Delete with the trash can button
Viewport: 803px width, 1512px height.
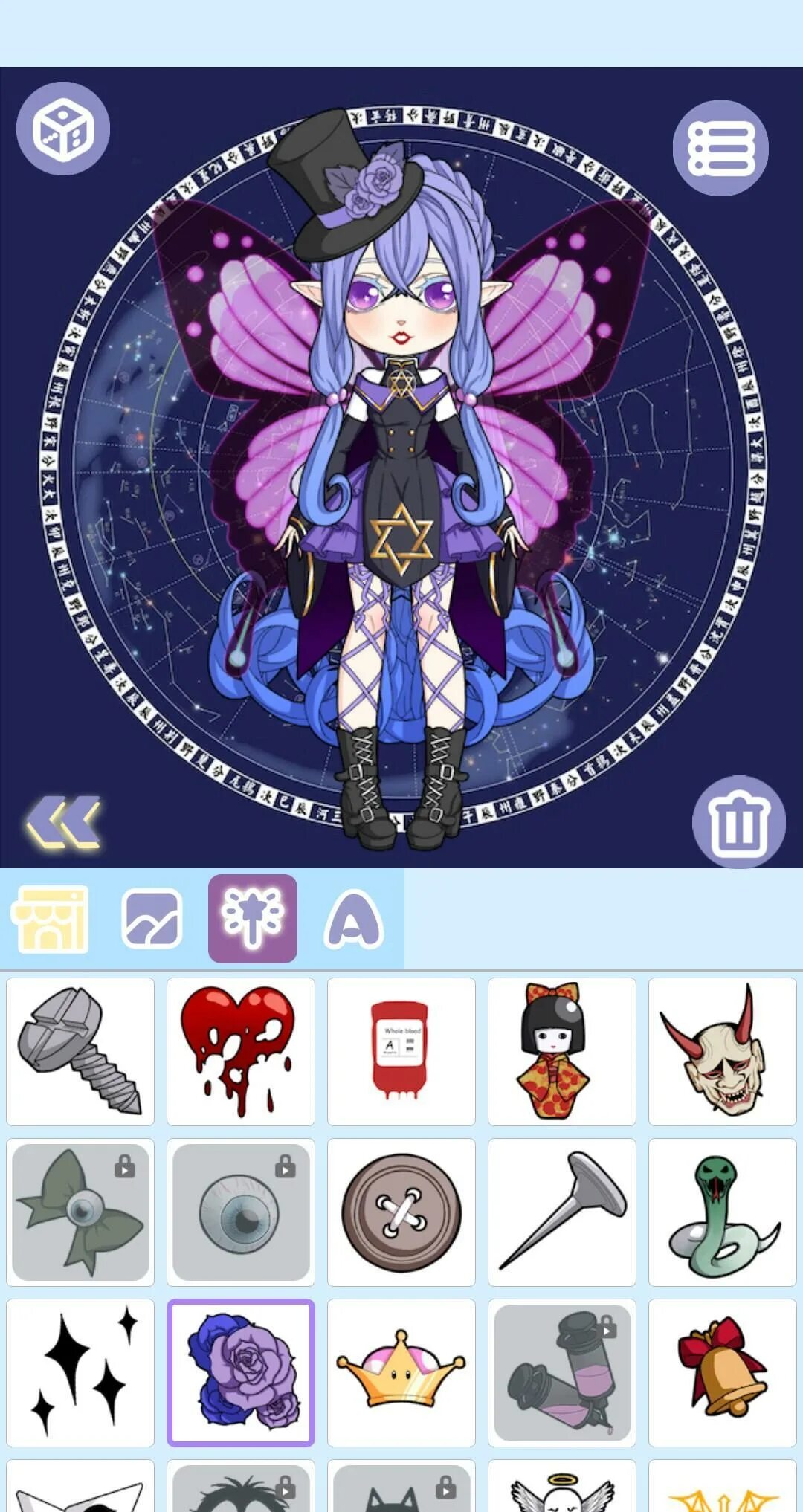click(739, 822)
